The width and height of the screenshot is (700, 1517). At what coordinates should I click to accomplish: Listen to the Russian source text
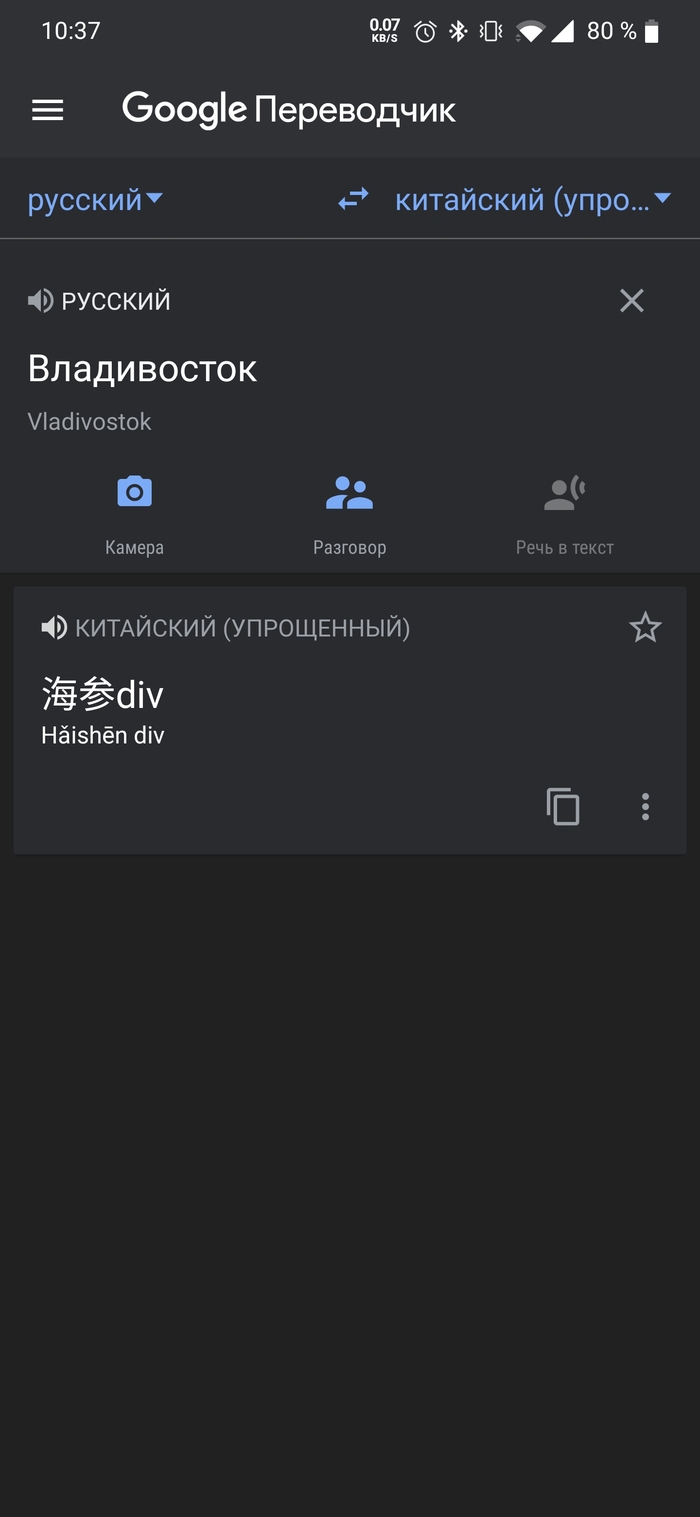[x=41, y=301]
